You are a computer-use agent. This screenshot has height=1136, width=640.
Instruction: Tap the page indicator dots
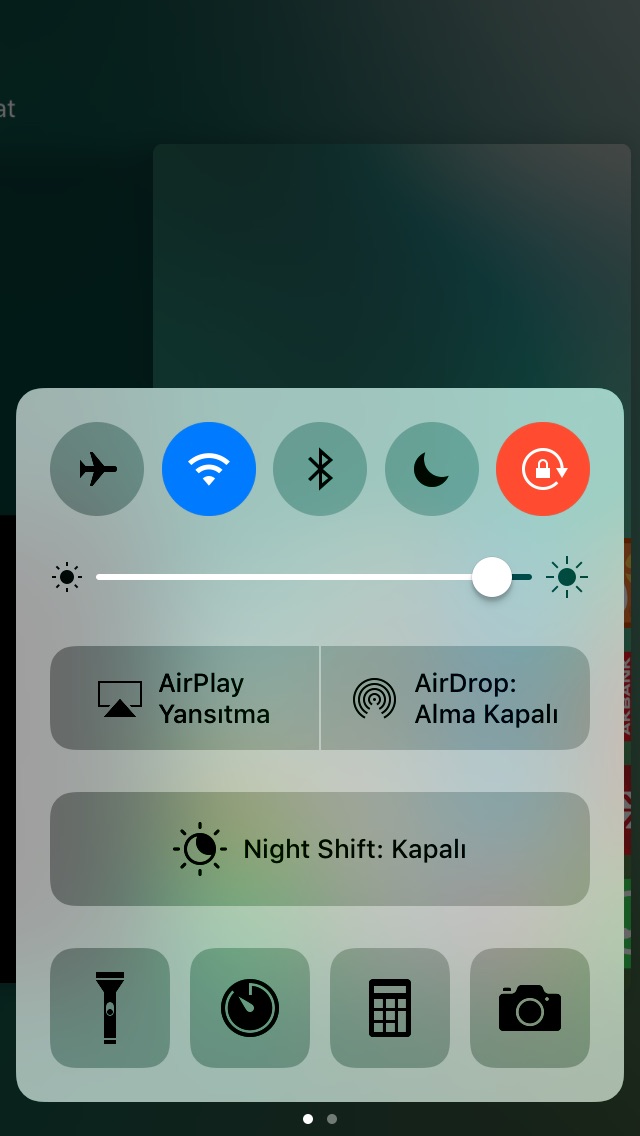click(x=320, y=1119)
